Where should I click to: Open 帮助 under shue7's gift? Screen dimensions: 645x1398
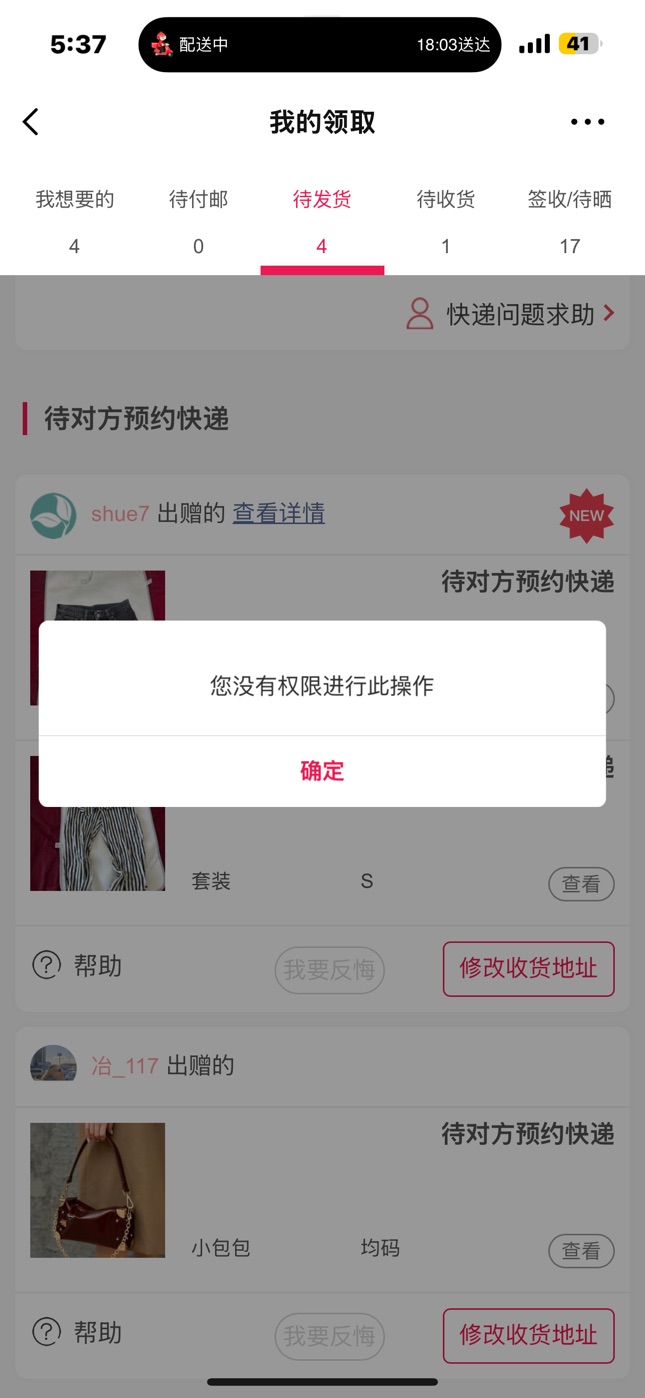(x=78, y=966)
